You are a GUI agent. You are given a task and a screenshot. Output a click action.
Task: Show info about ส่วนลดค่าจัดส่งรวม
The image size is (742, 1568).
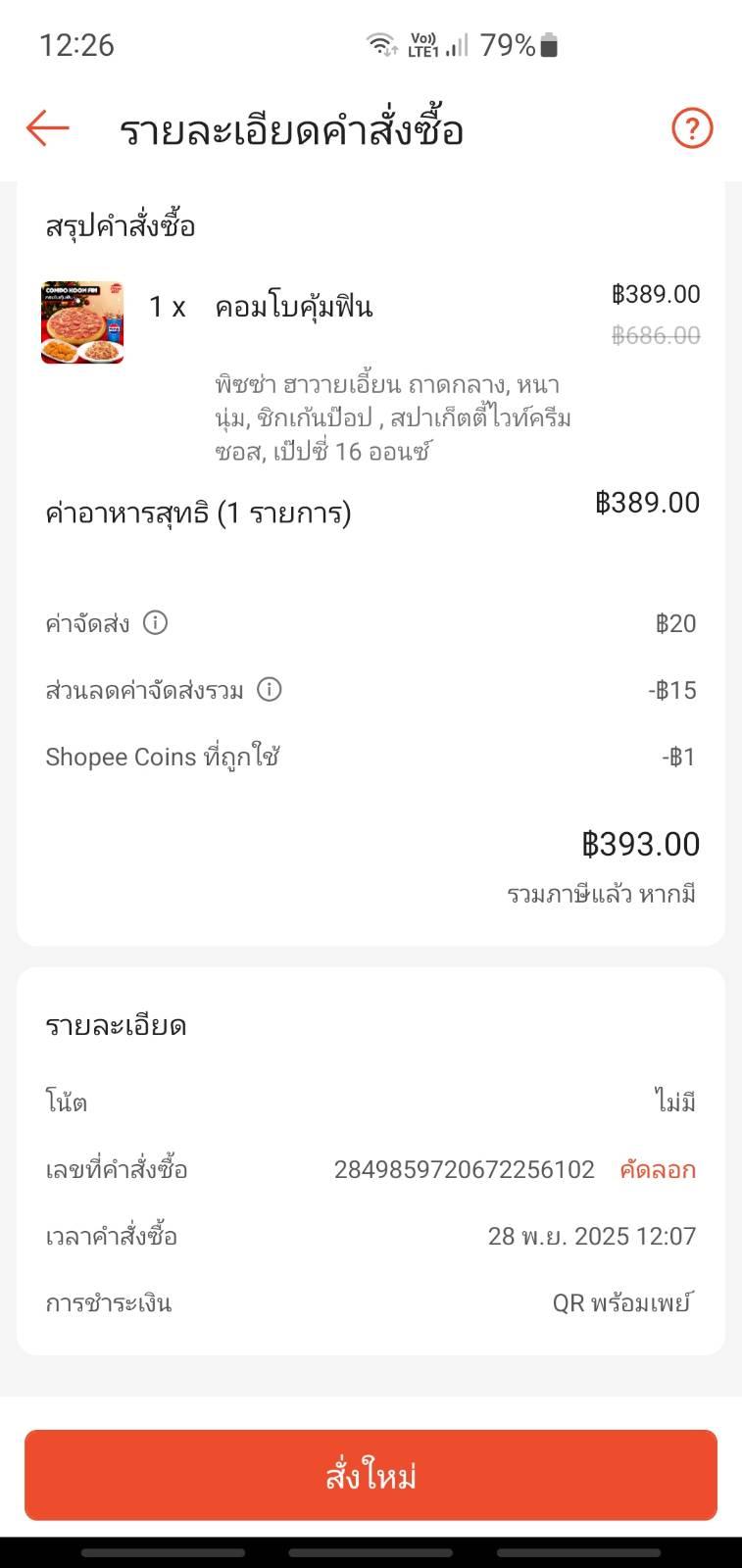click(x=269, y=689)
